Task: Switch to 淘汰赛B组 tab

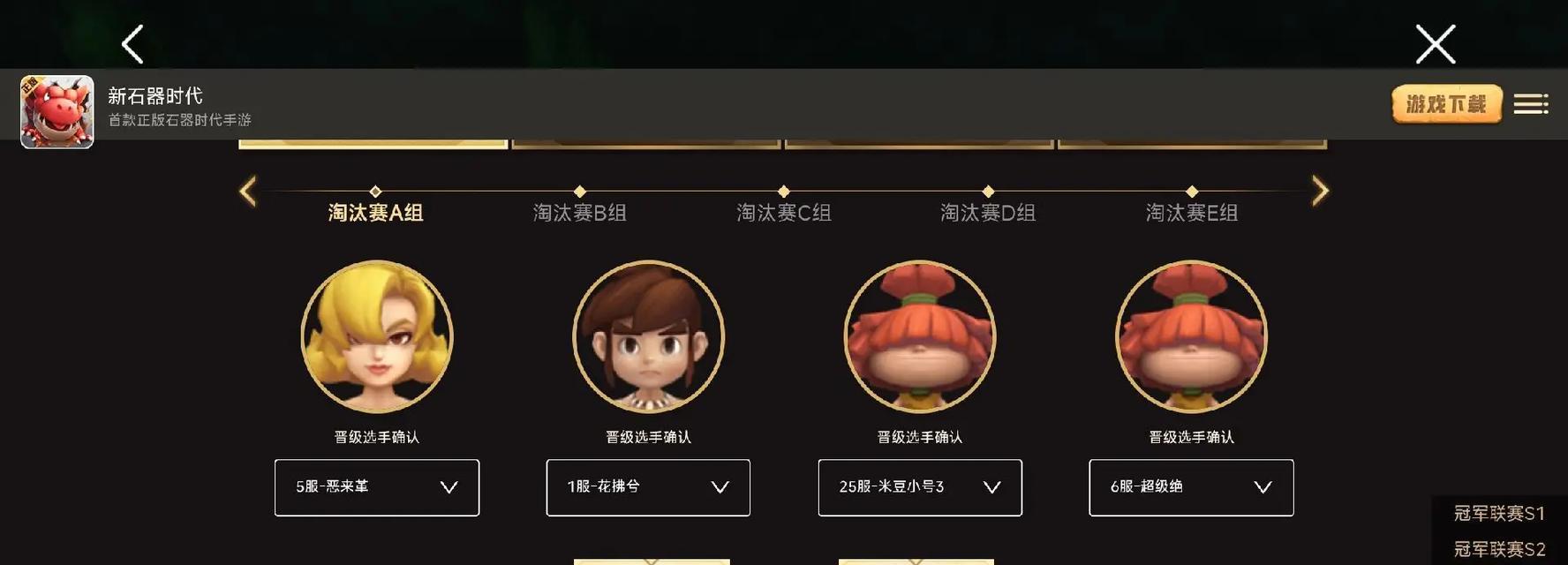Action: click(x=579, y=212)
